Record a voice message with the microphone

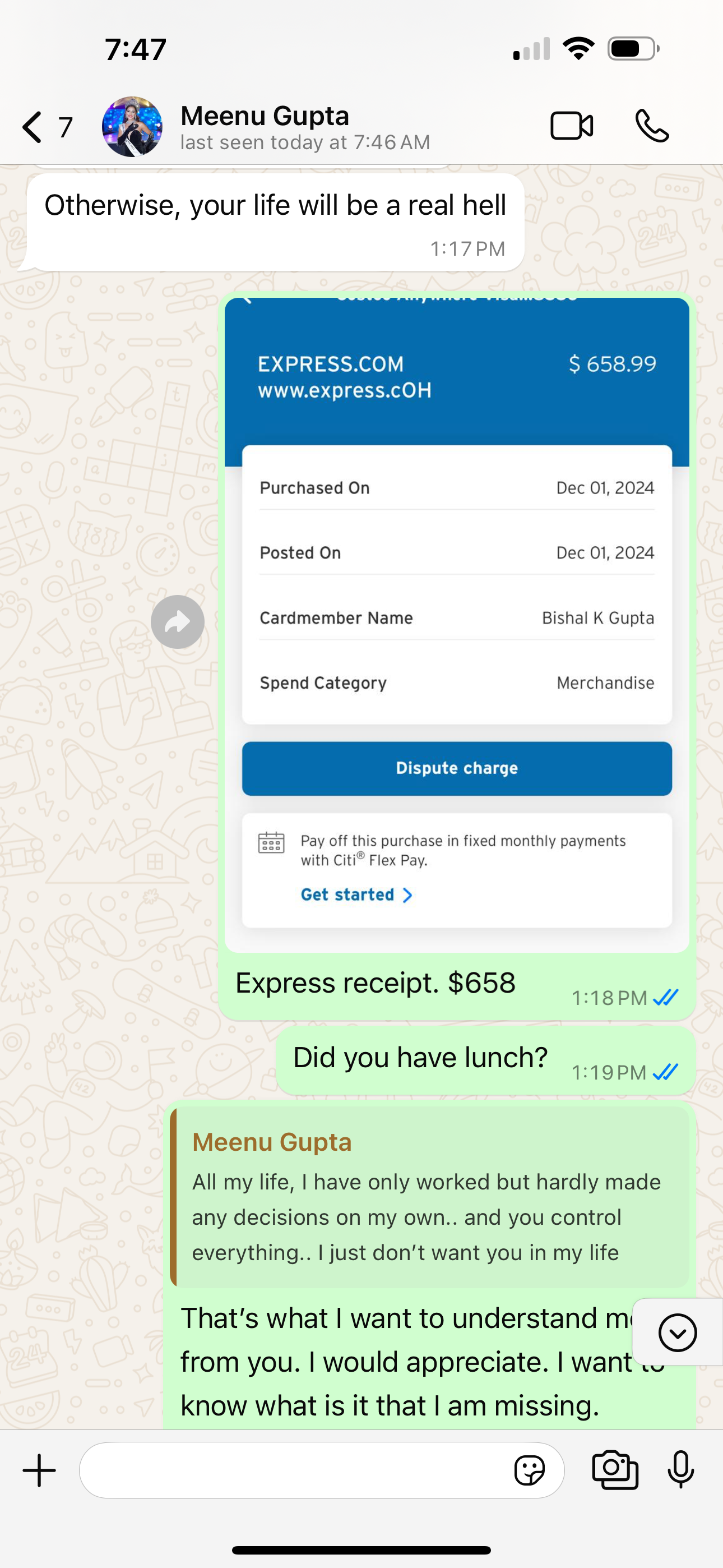point(680,1470)
